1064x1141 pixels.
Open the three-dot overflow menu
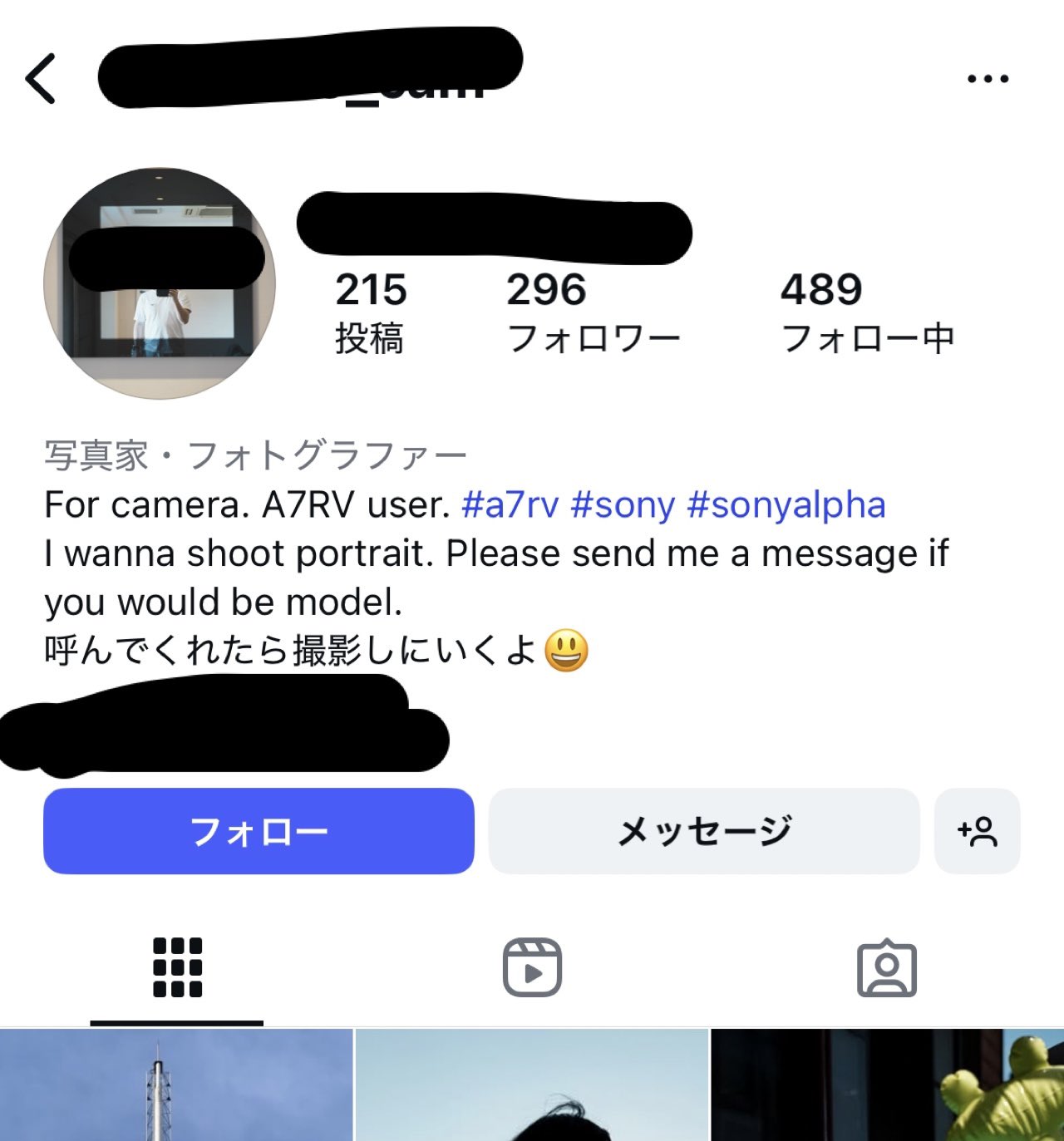click(x=988, y=79)
